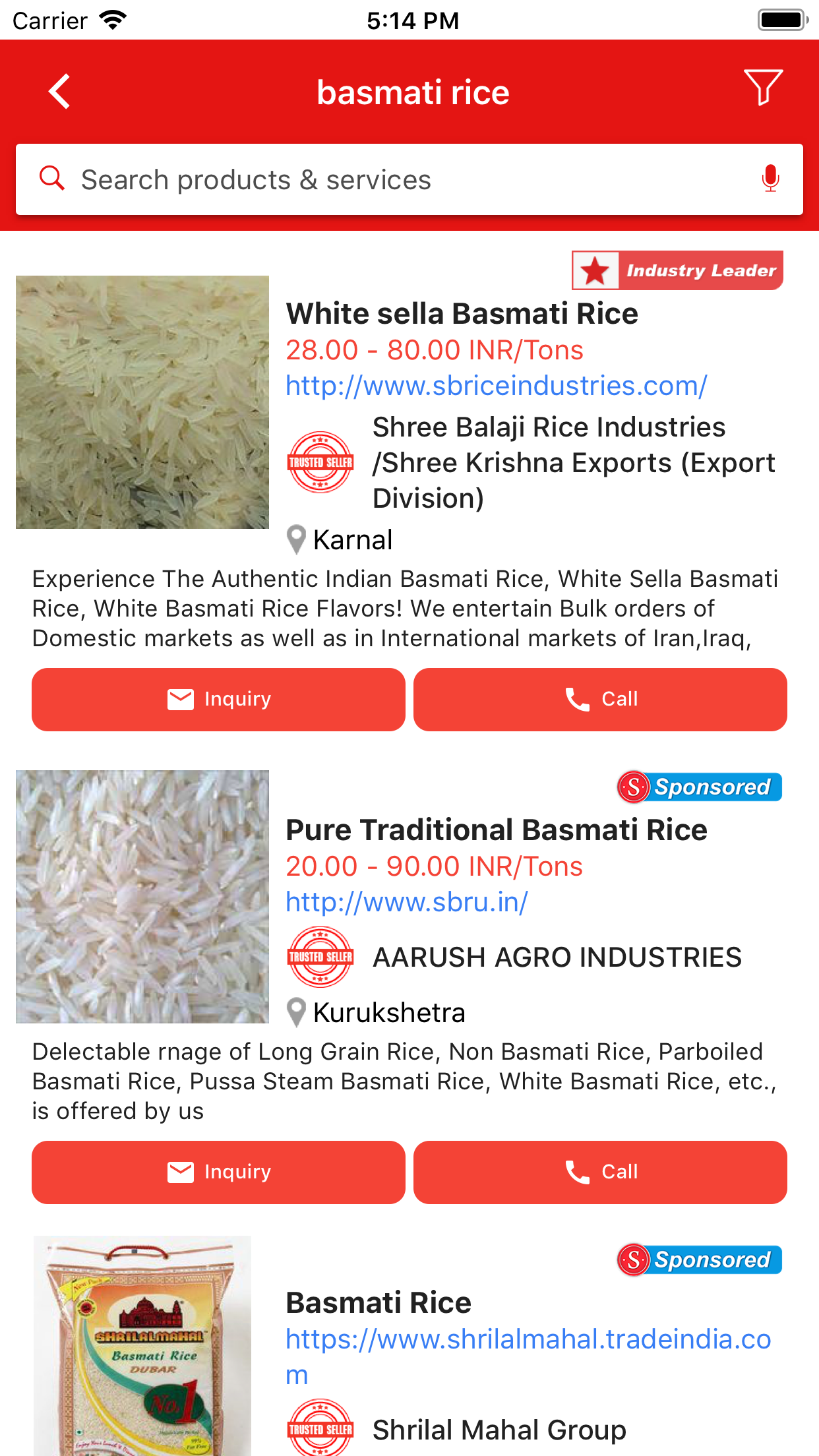Open the Pure Traditional Basmati Rice photo
The image size is (819, 1456).
[142, 897]
